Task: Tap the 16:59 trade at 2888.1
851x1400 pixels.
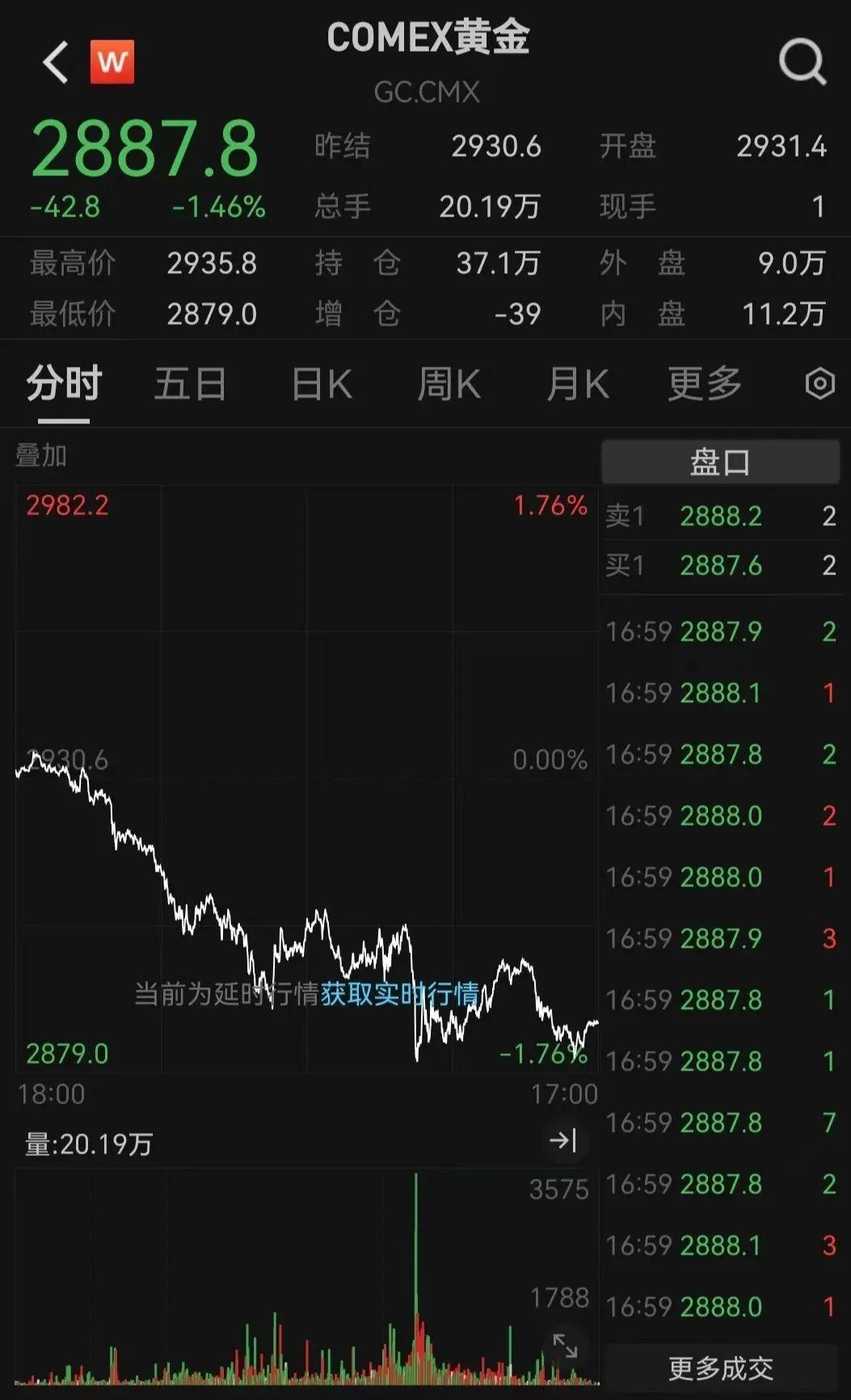Action: (x=719, y=693)
